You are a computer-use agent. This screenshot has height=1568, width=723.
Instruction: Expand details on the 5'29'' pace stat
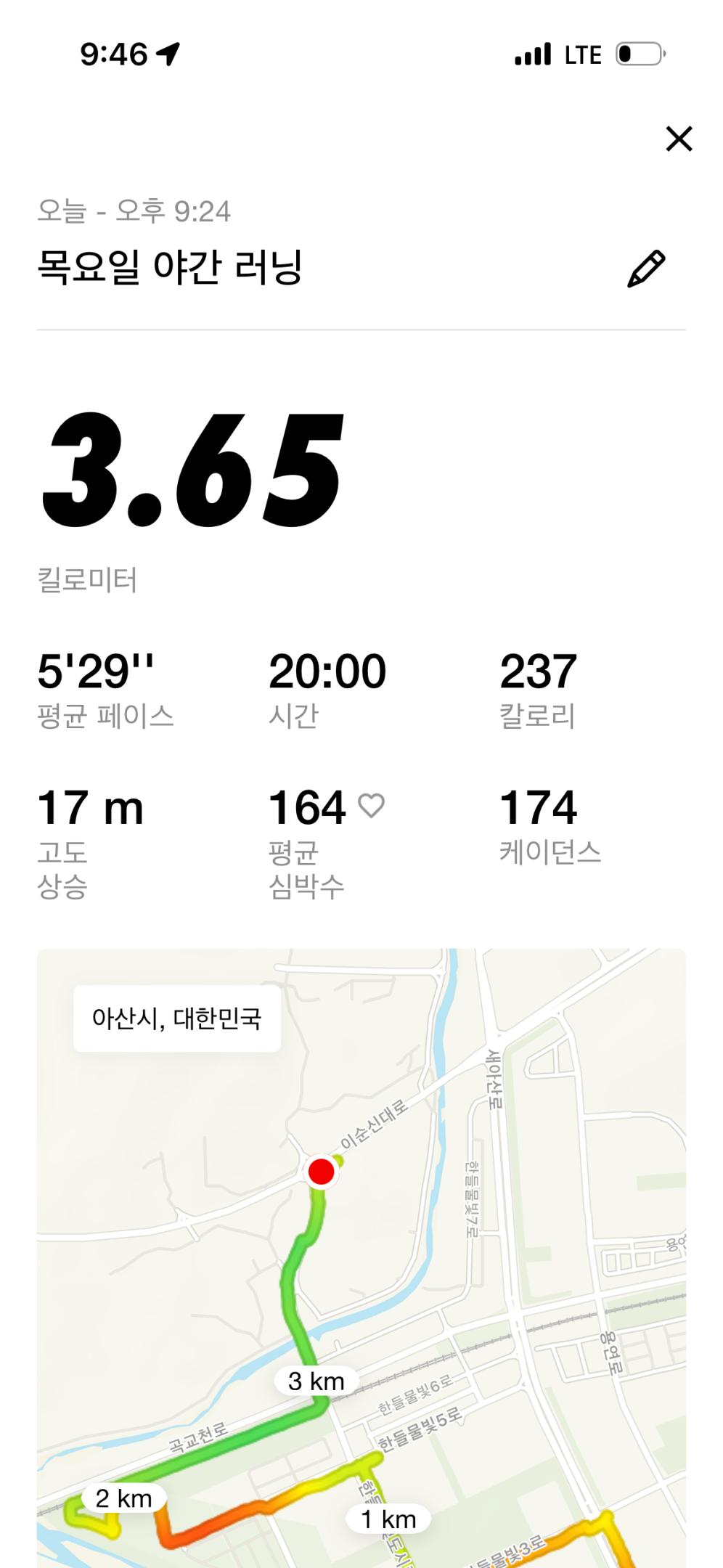[96, 672]
